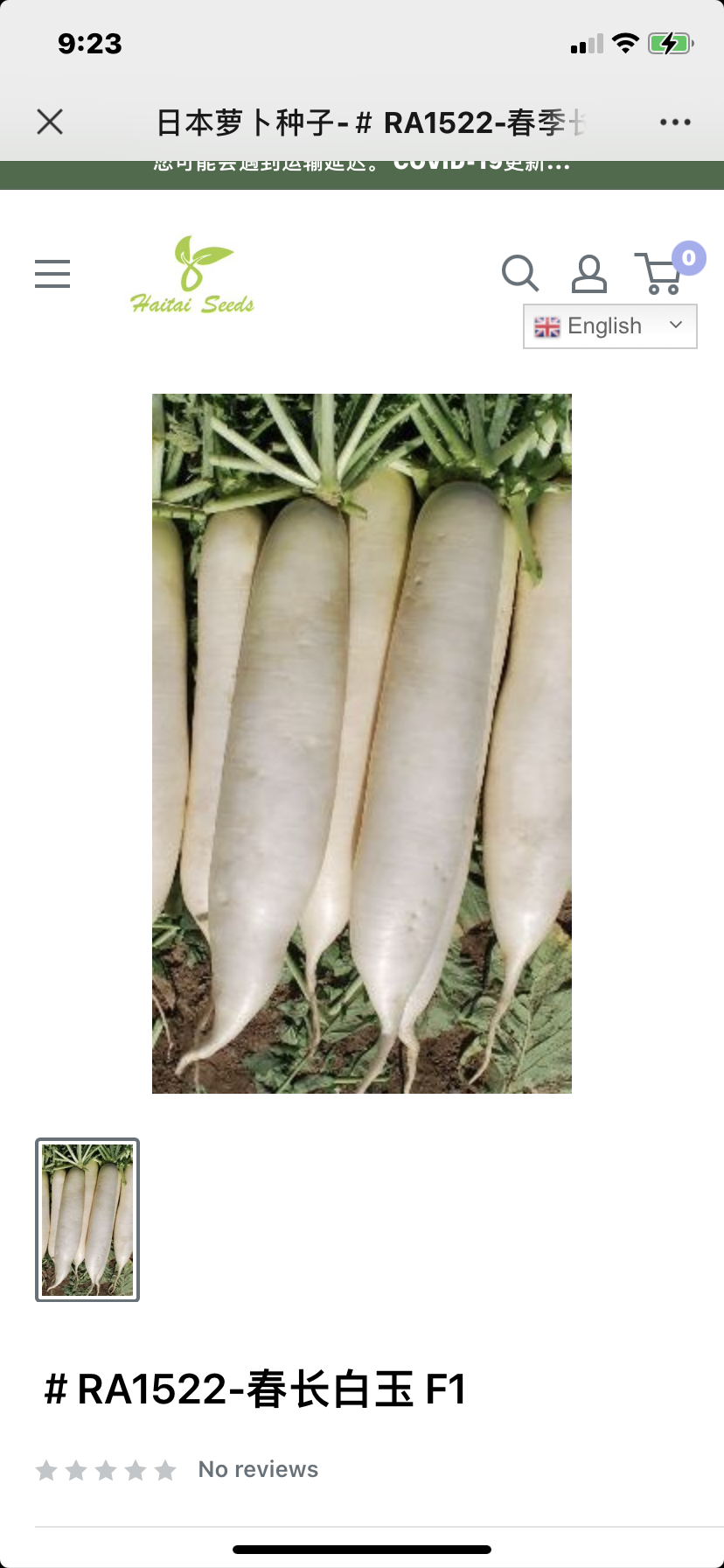The width and height of the screenshot is (724, 1568).
Task: View the shopping cart
Action: 661,273
